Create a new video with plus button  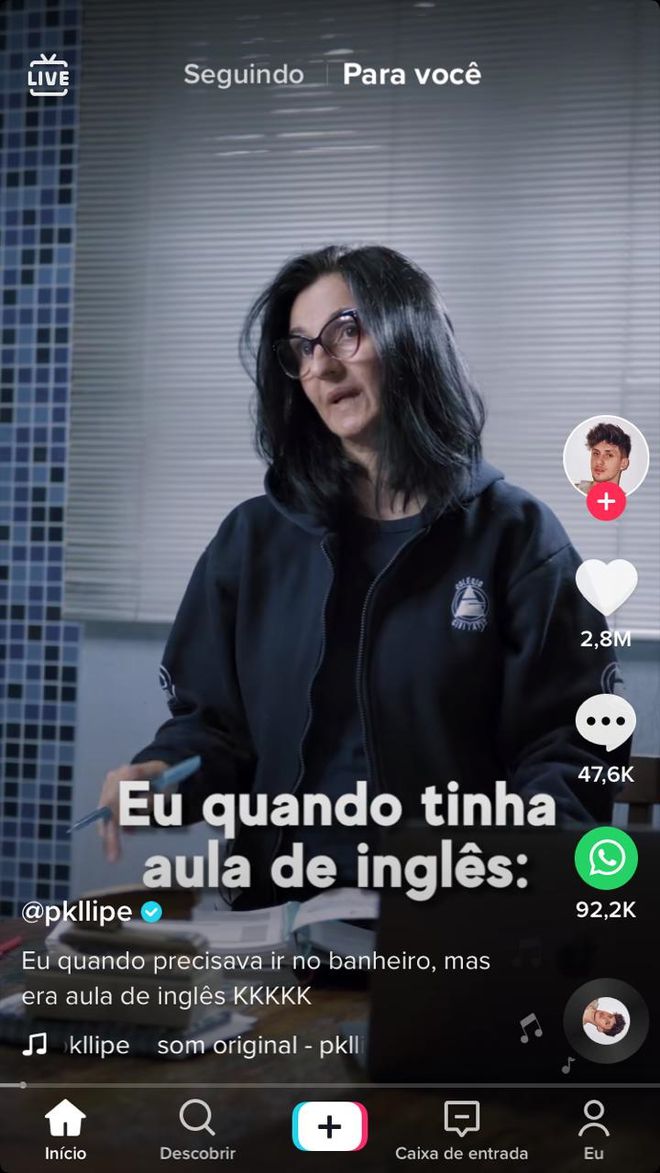pos(329,1127)
